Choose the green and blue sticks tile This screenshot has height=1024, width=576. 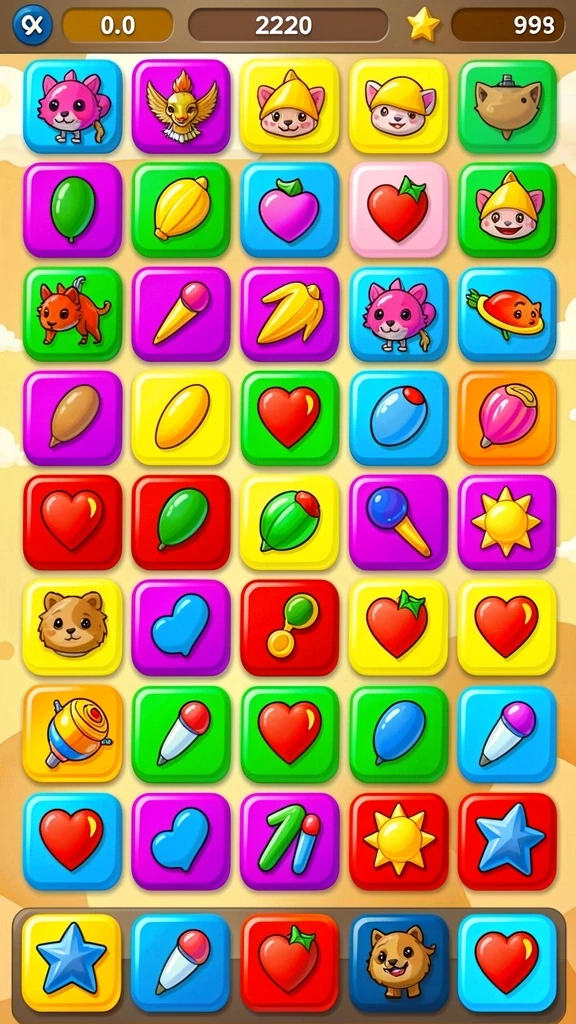coord(289,840)
